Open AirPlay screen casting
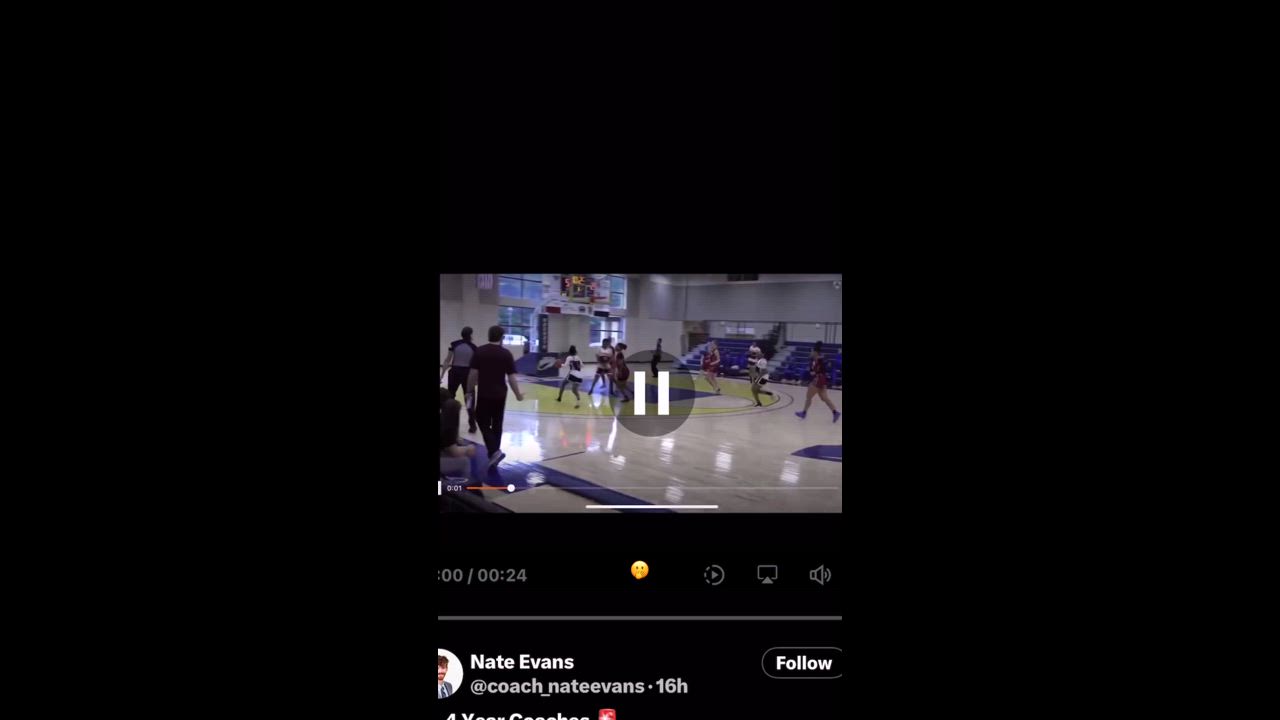Image resolution: width=1280 pixels, height=720 pixels. pos(767,575)
